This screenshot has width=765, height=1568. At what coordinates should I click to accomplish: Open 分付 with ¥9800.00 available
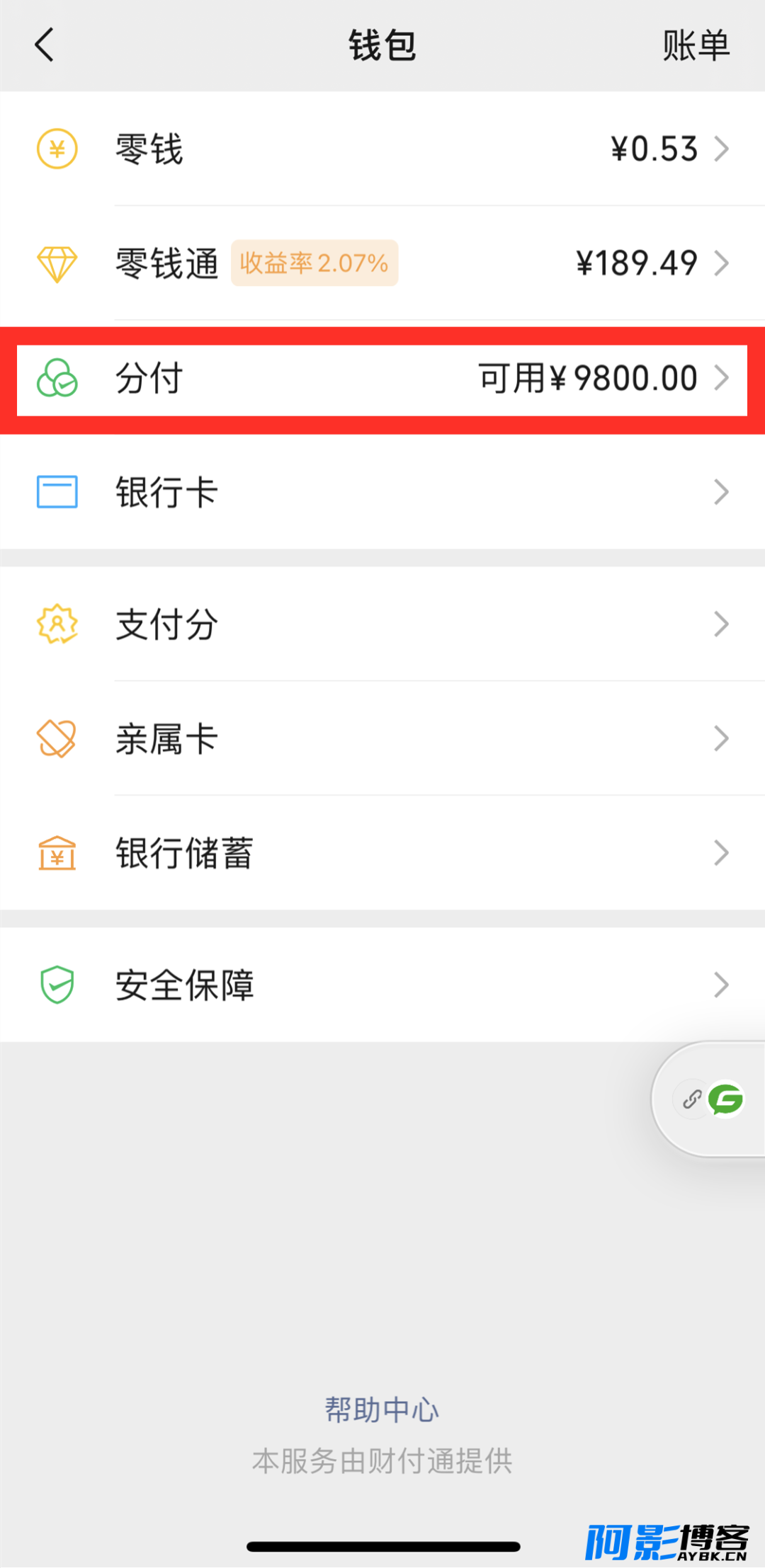click(x=382, y=378)
